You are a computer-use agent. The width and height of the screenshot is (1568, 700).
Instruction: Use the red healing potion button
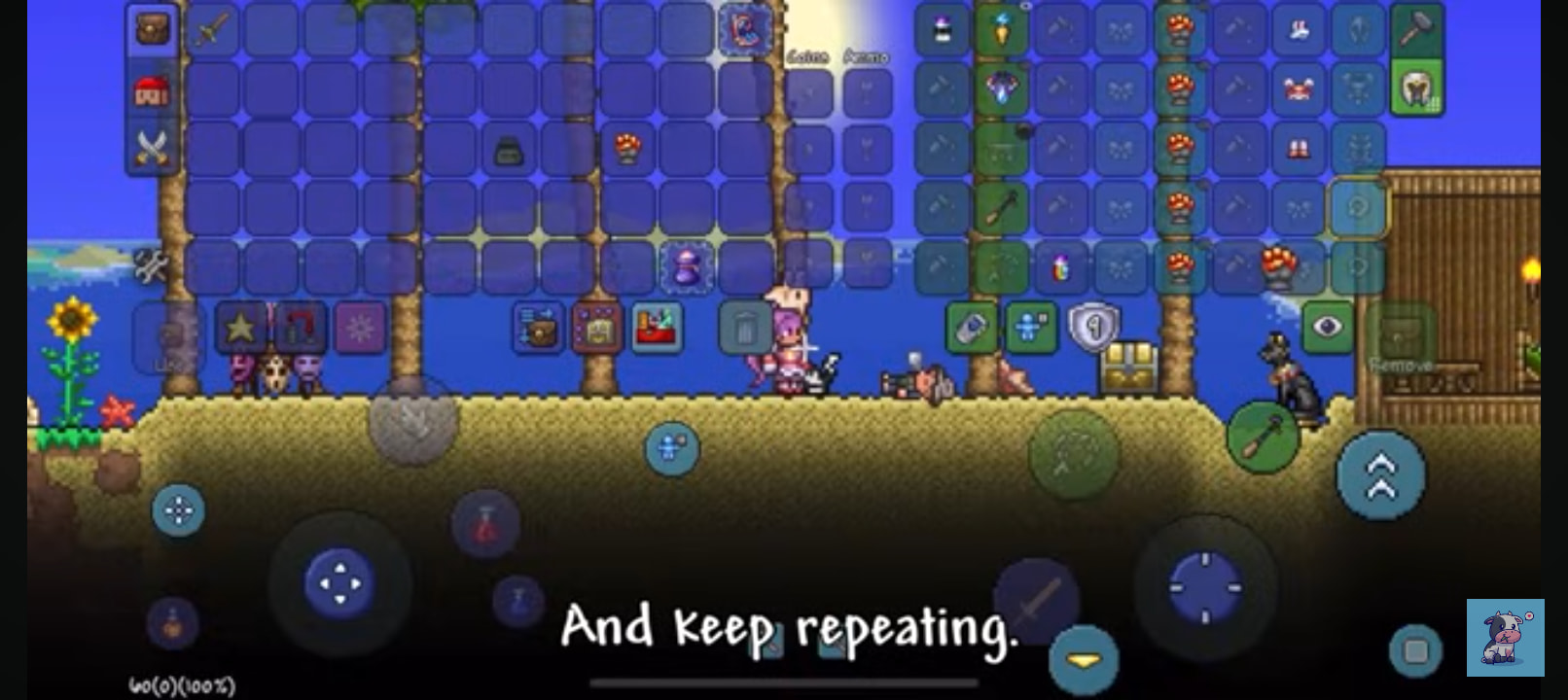[x=485, y=526]
